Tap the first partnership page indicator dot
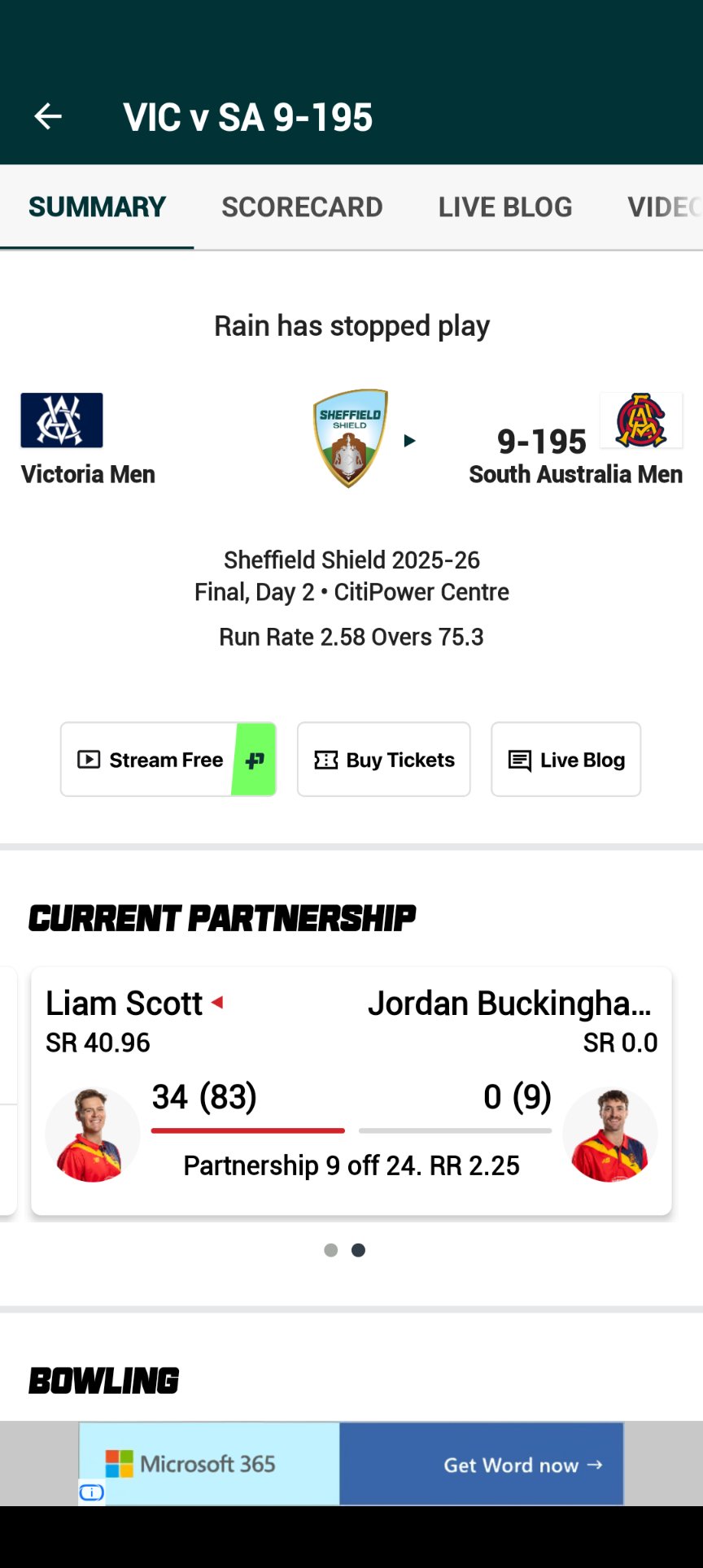Image resolution: width=703 pixels, height=1568 pixels. pos(330,1250)
